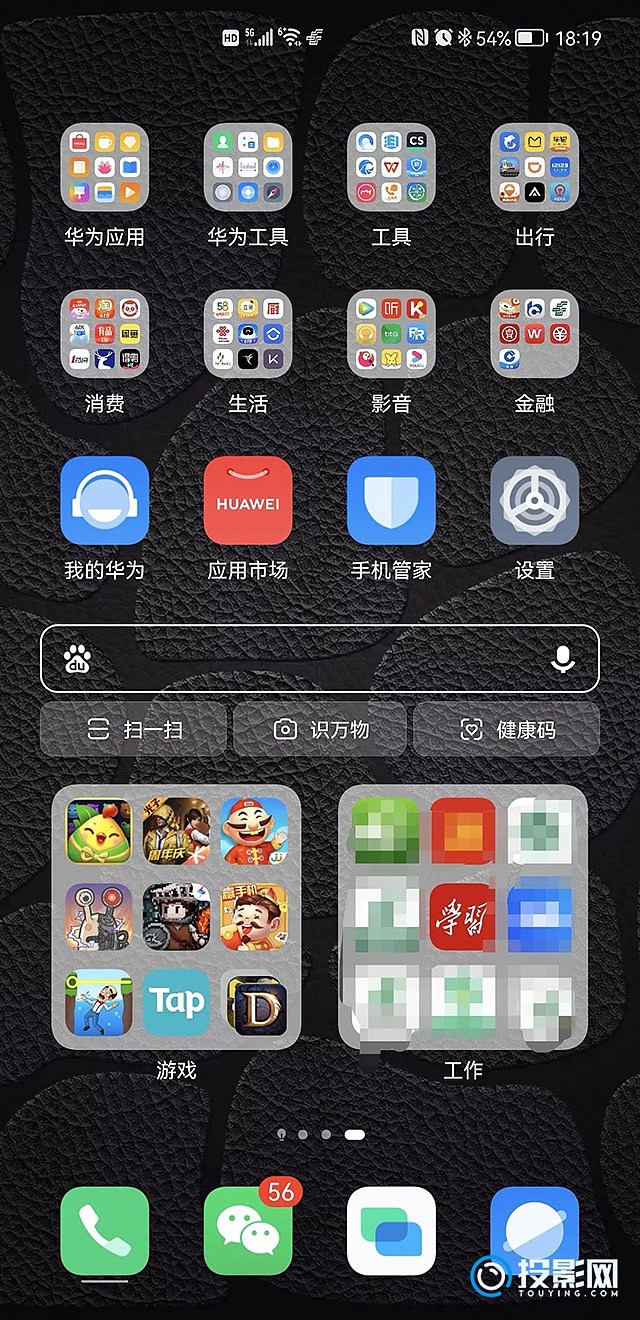Screen dimensions: 640x1320
Task: Launch the 我的华为 app
Action: (x=104, y=501)
